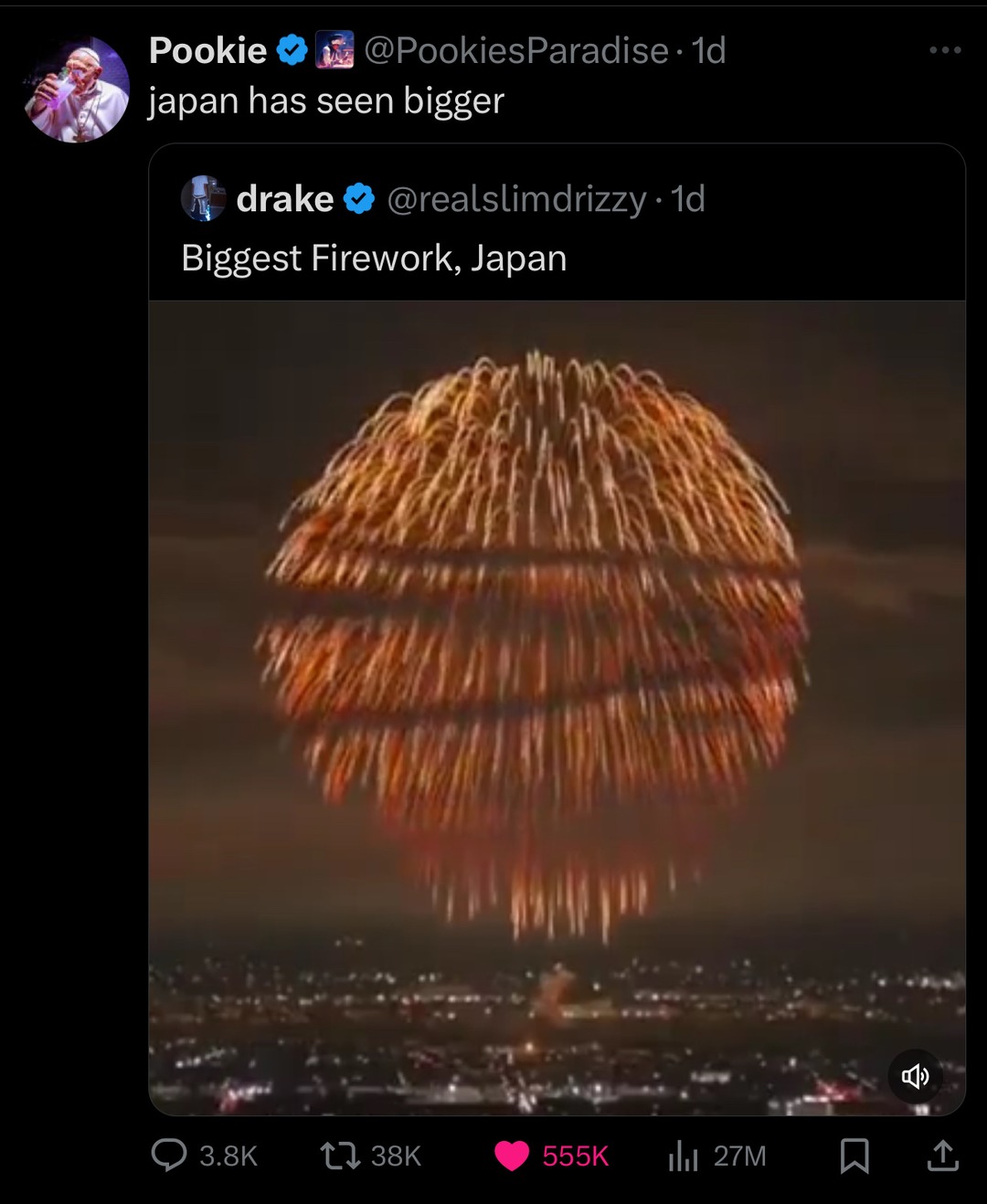Unlike Pookie's post
987x1204 pixels.
click(512, 1156)
